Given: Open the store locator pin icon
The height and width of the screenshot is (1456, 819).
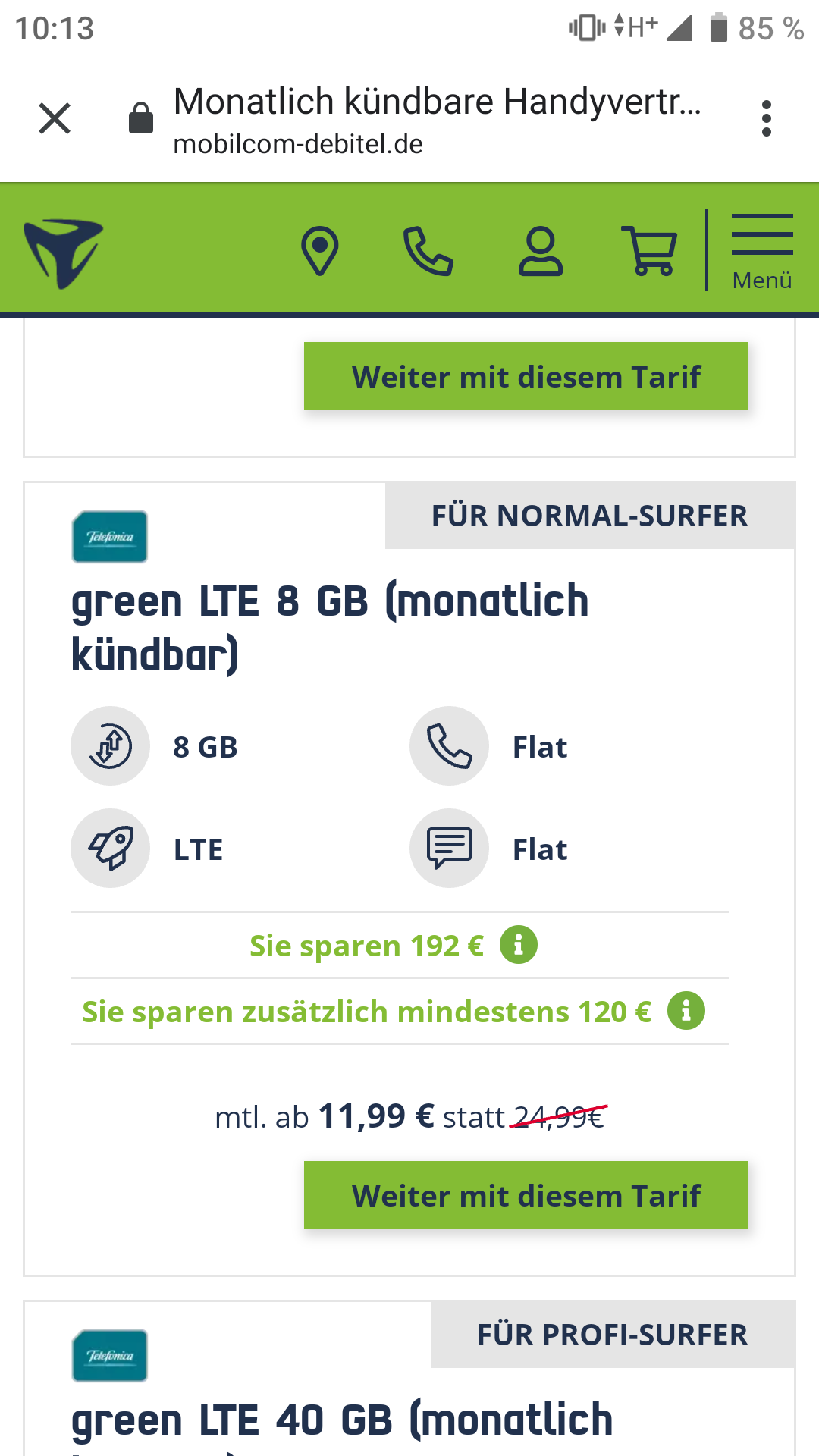Looking at the screenshot, I should point(320,251).
